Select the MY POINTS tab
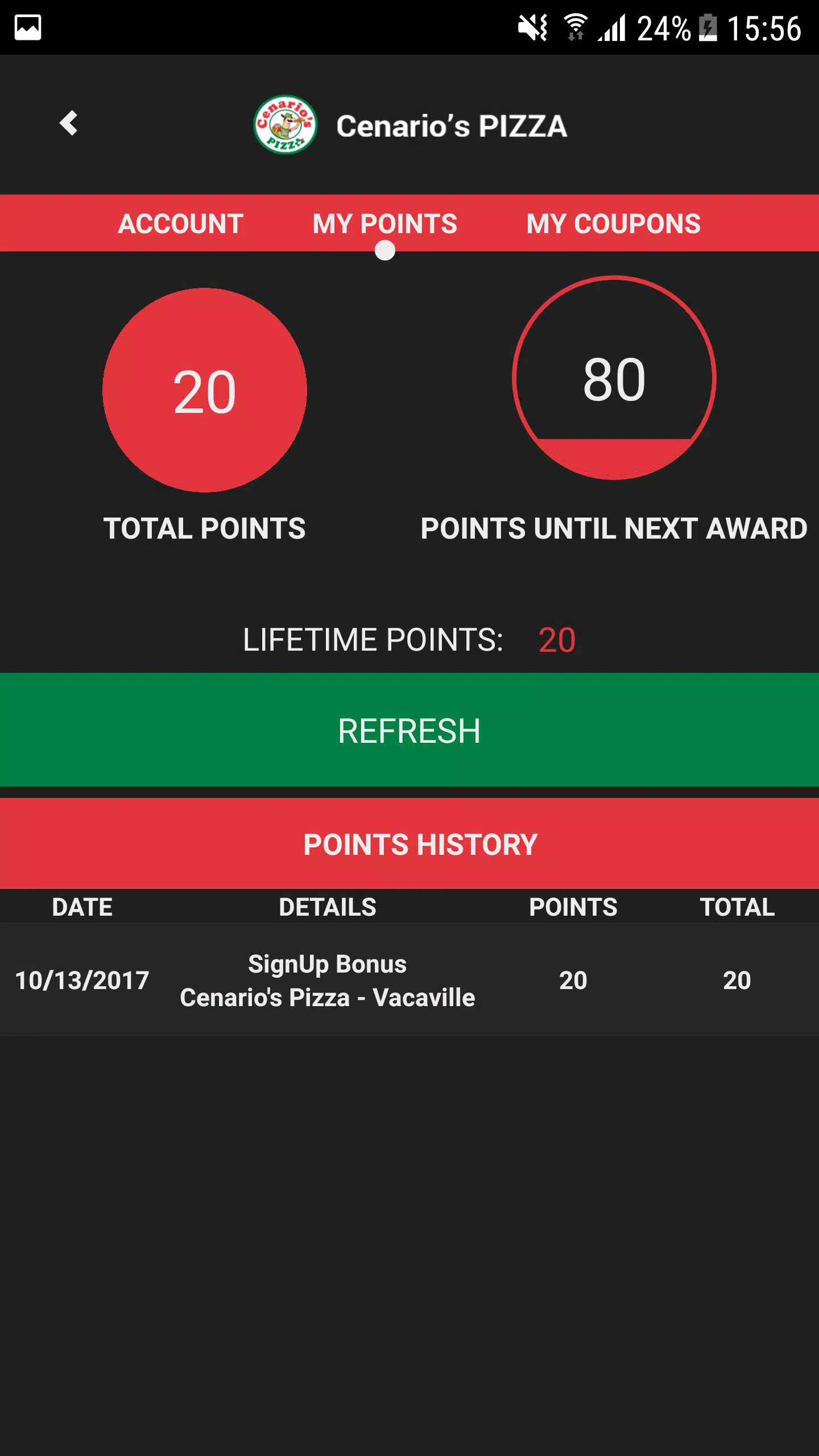The width and height of the screenshot is (819, 1456). coord(385,224)
